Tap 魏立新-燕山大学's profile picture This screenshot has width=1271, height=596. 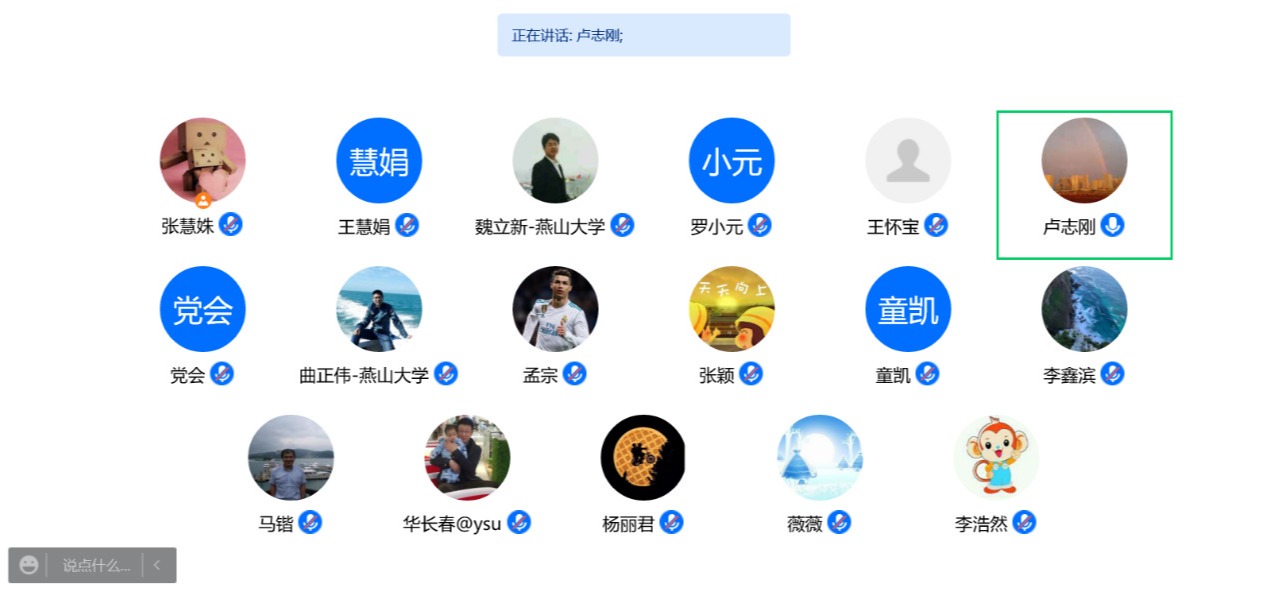(x=555, y=161)
